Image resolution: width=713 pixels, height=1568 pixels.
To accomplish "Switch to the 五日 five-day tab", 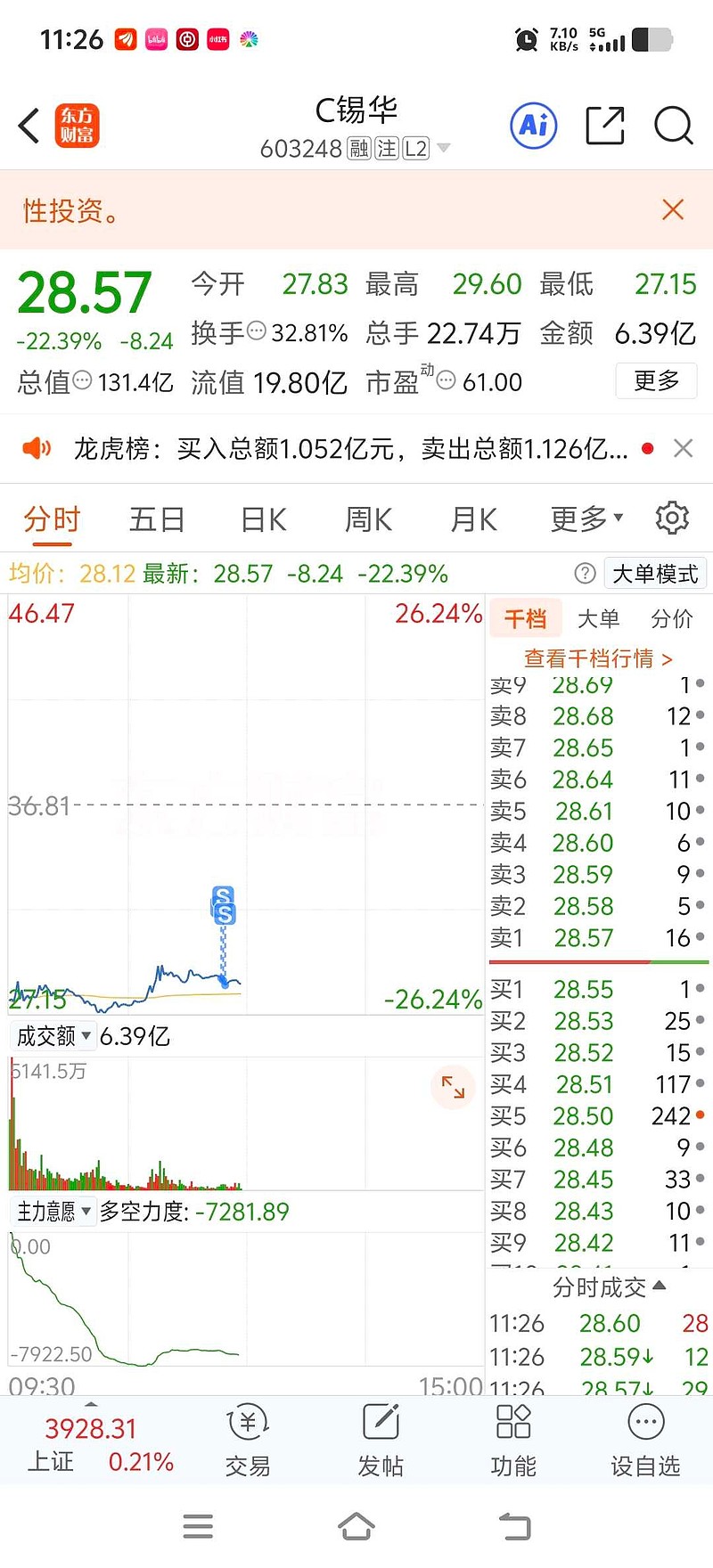I will coord(156,518).
